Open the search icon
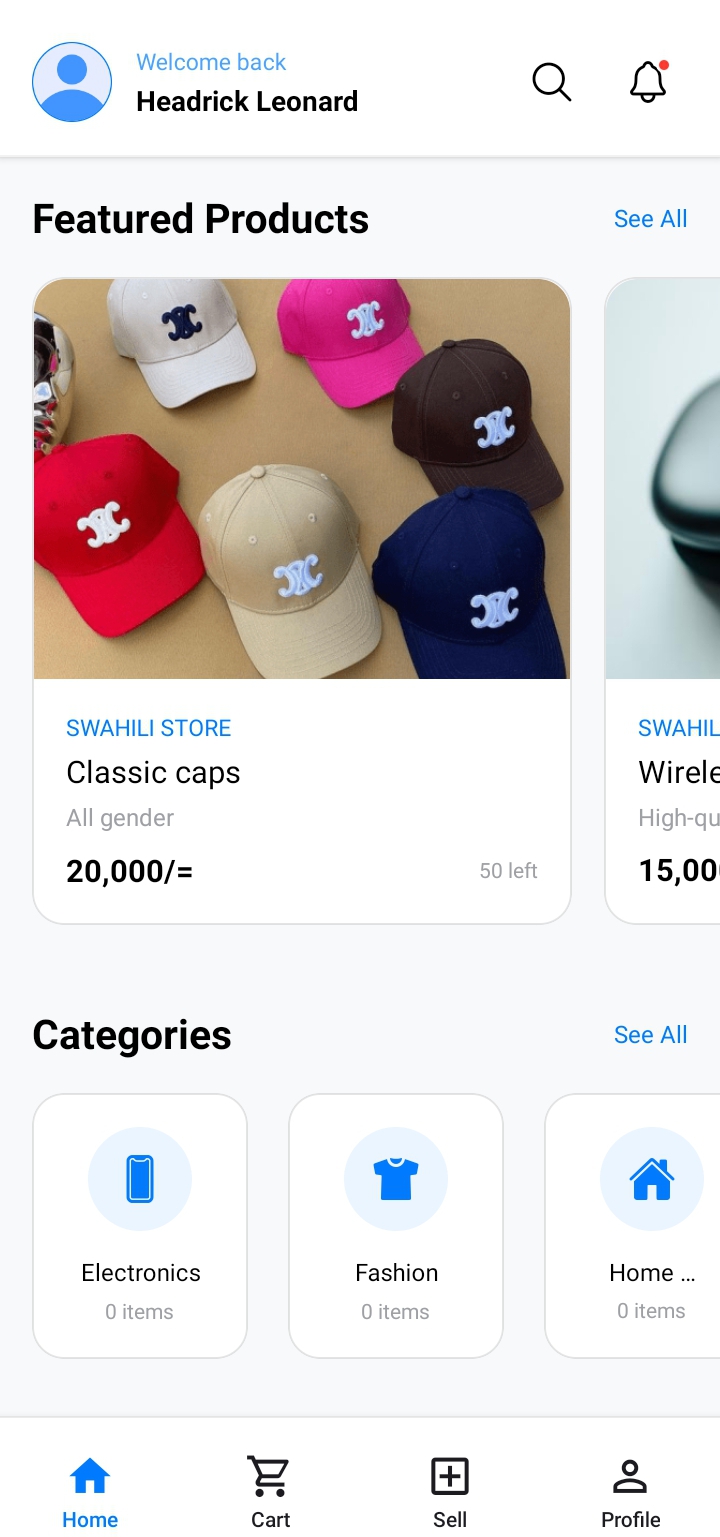720x1537 pixels. pyautogui.click(x=551, y=82)
